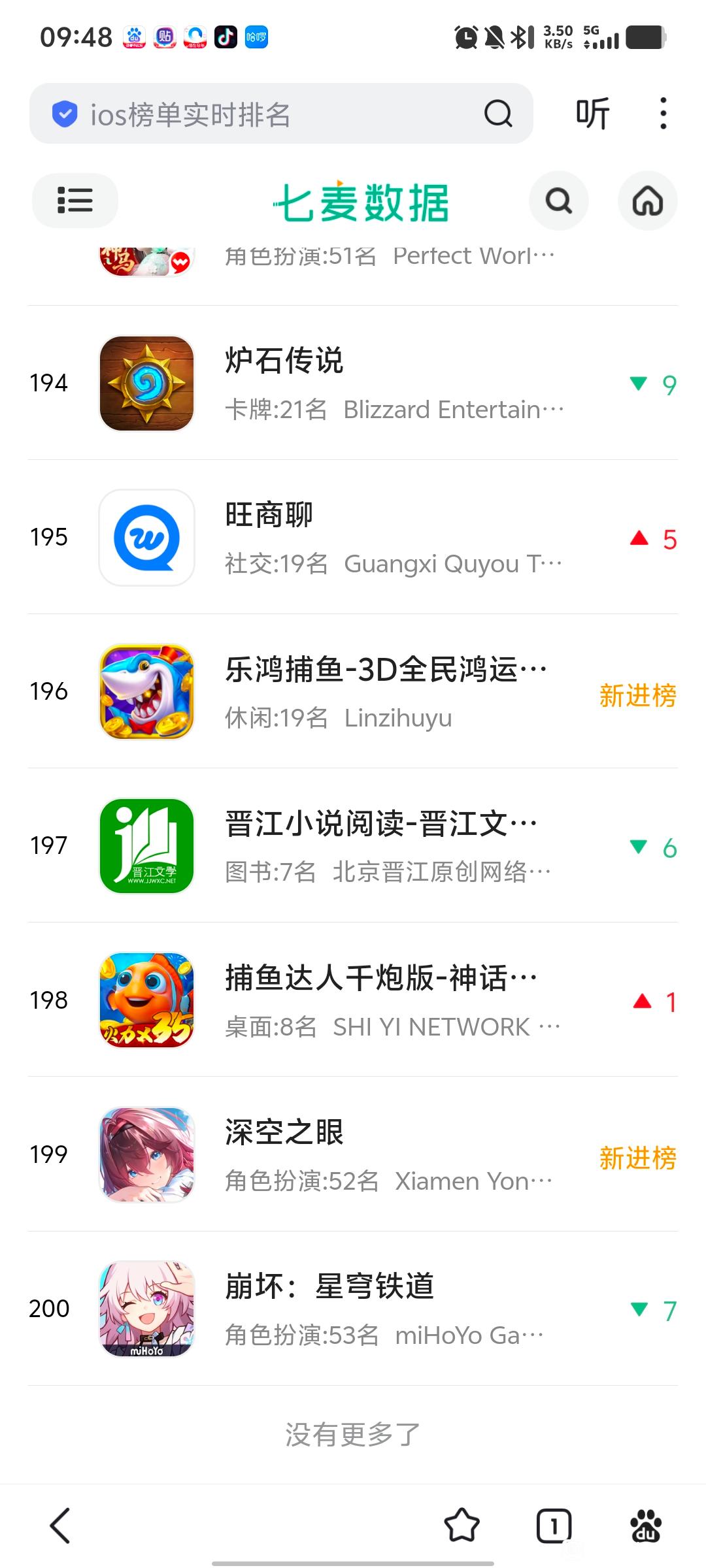706x1568 pixels.
Task: Open the 炉石传说 app entry
Action: (353, 384)
